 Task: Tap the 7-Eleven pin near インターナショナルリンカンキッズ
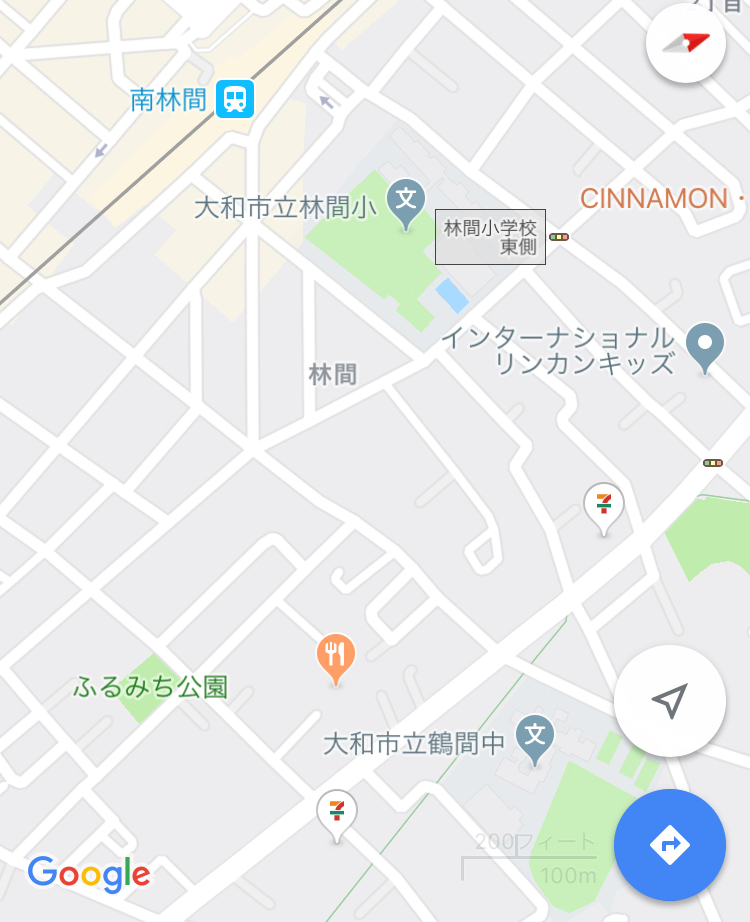point(603,505)
